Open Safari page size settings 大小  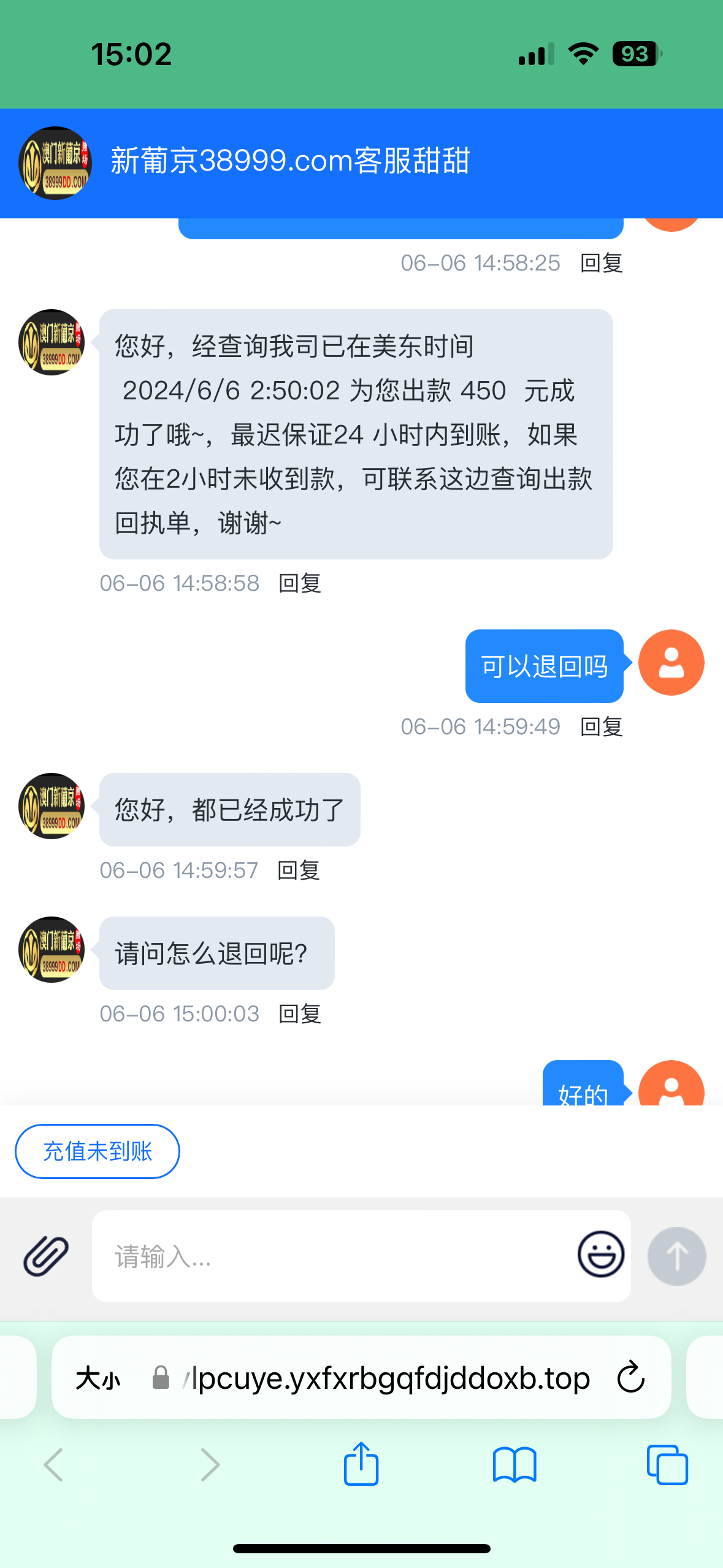point(98,1378)
